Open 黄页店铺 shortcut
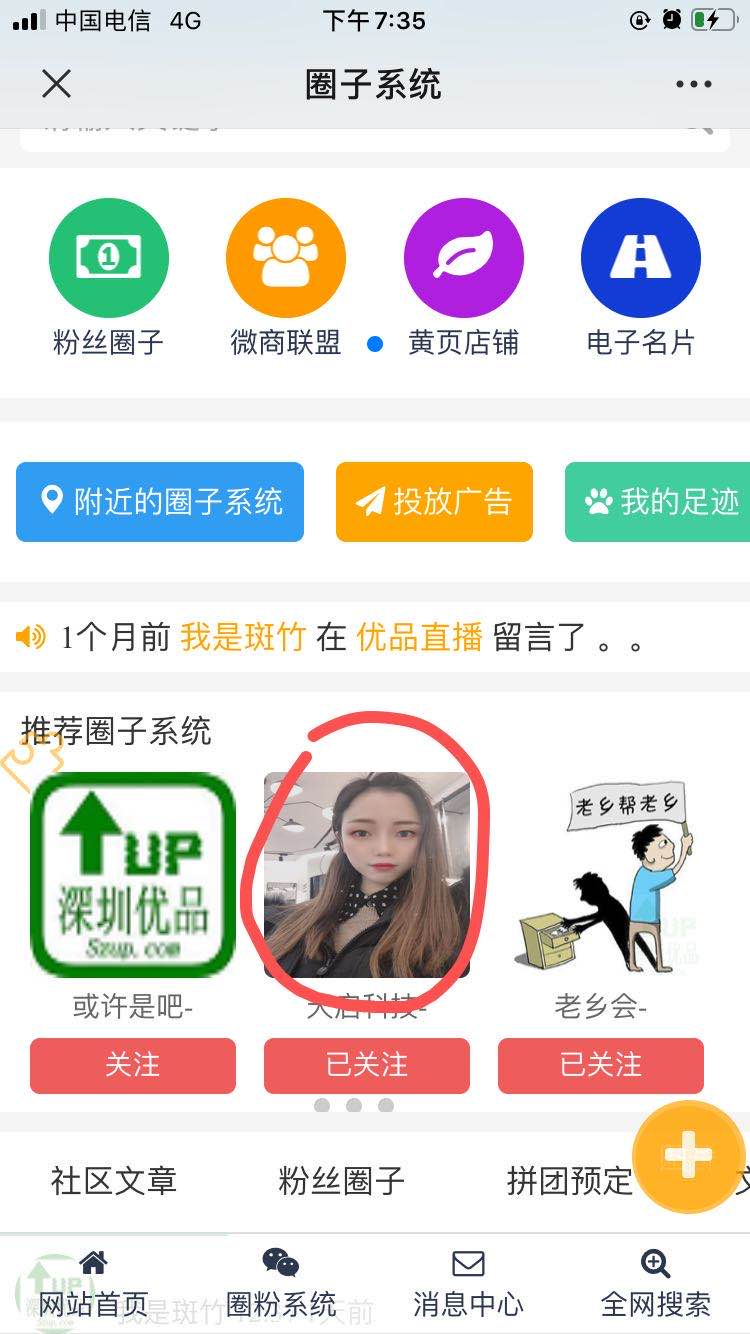 [x=463, y=258]
